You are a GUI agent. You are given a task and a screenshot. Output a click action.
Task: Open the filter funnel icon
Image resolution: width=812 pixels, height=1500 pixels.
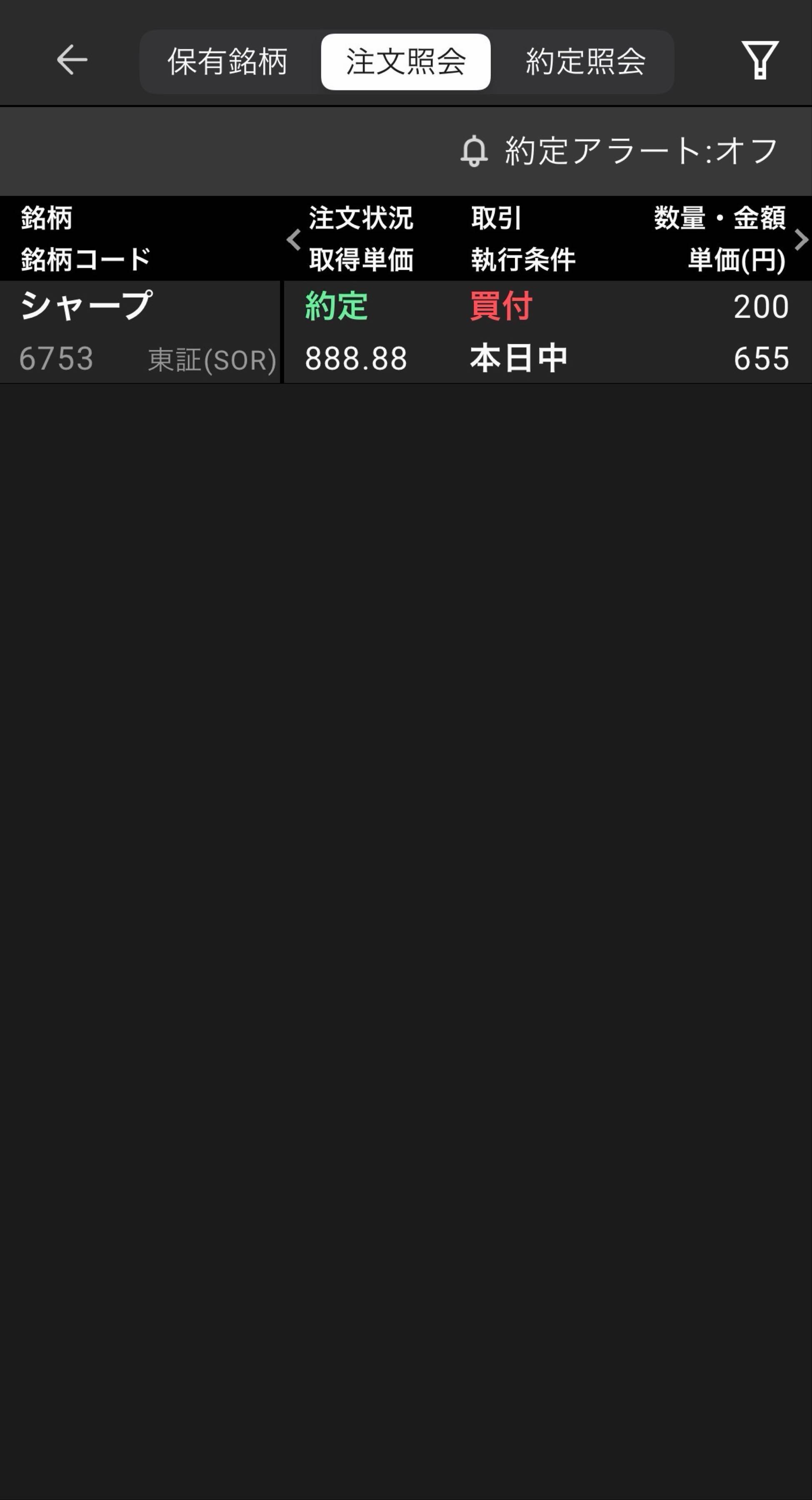759,60
